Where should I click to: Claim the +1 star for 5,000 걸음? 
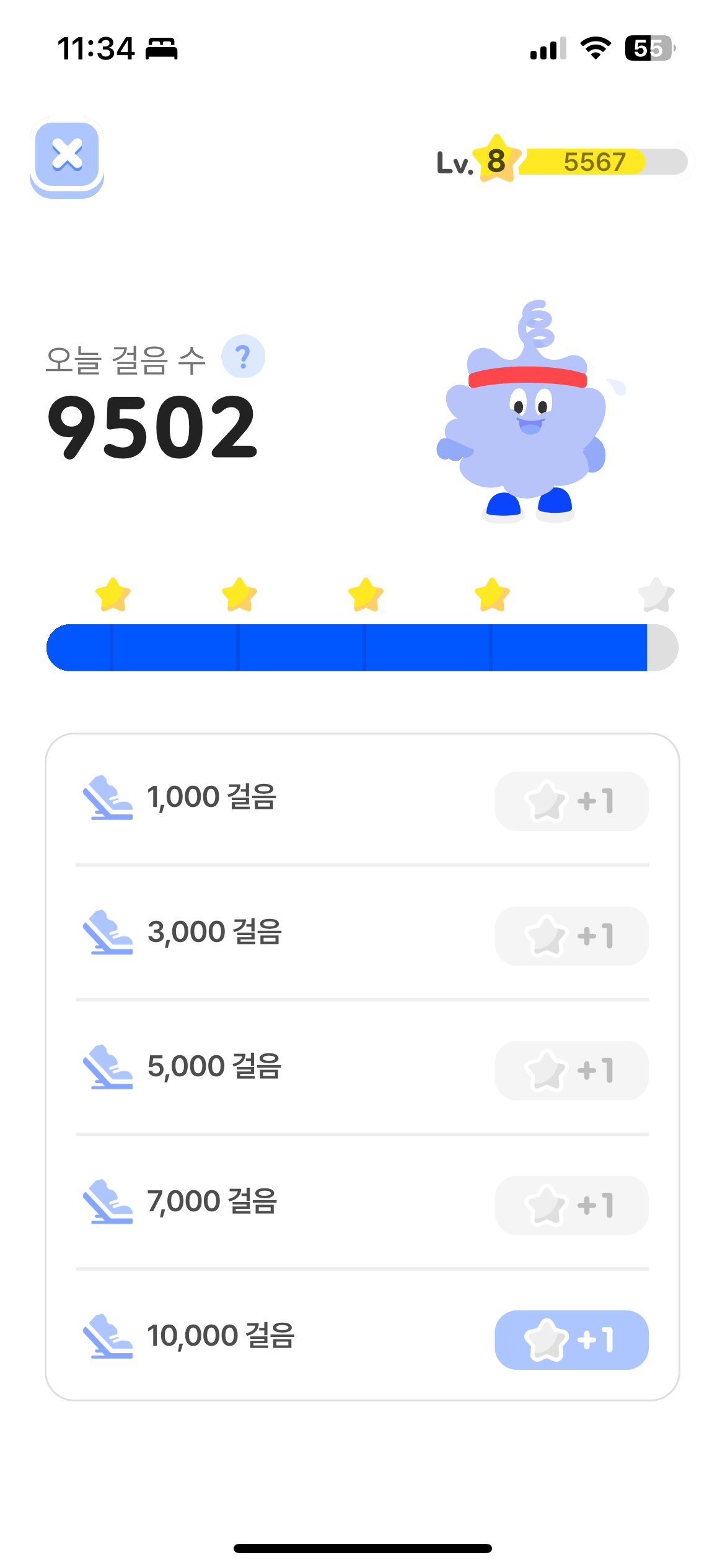[571, 1071]
